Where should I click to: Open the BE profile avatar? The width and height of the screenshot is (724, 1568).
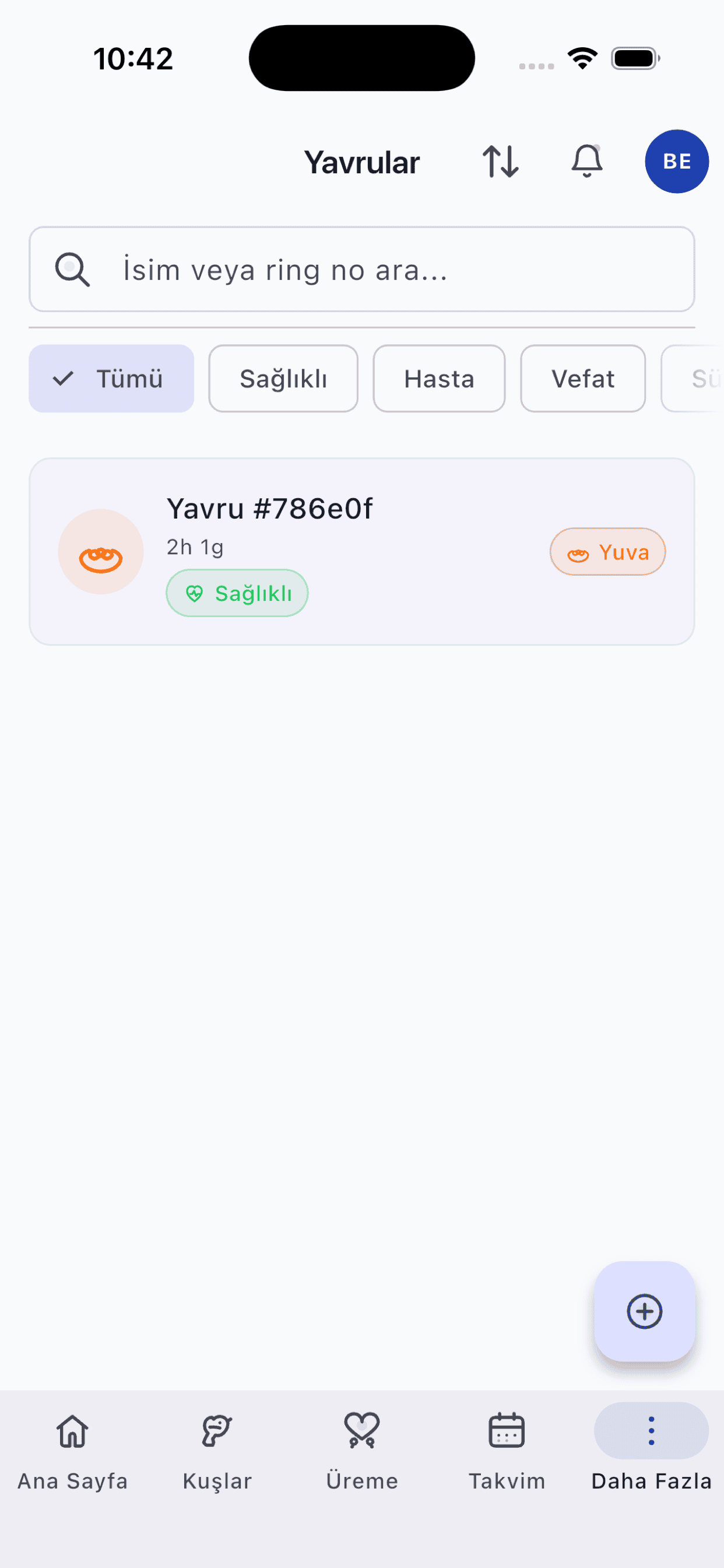pos(676,162)
